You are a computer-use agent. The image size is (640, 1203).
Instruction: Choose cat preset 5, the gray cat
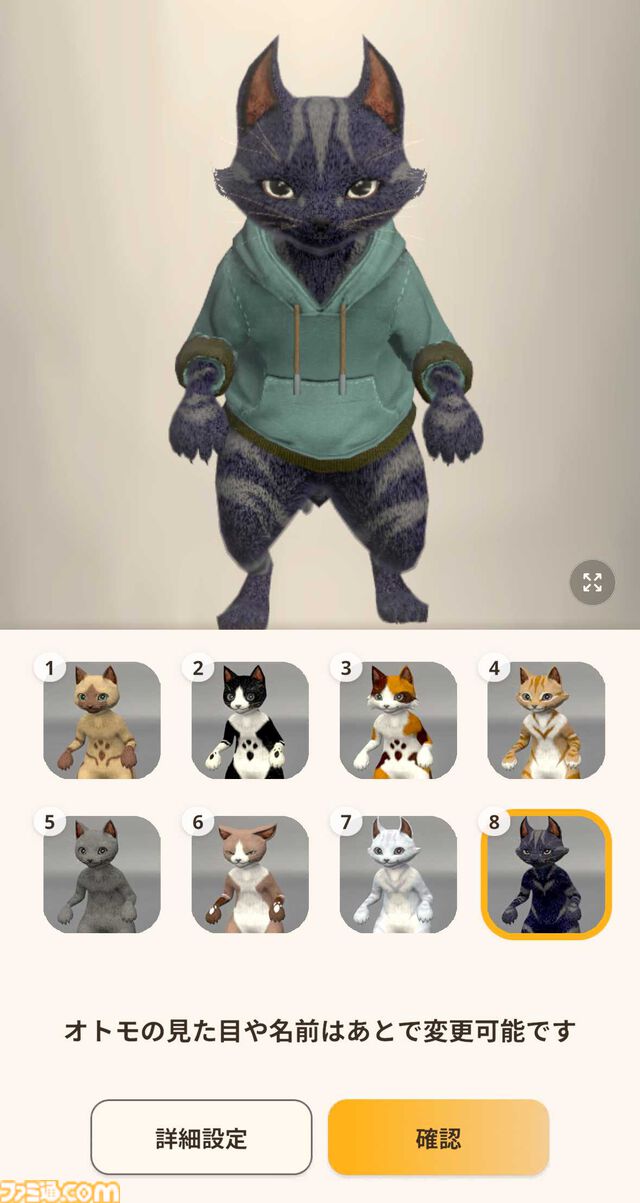tap(102, 875)
